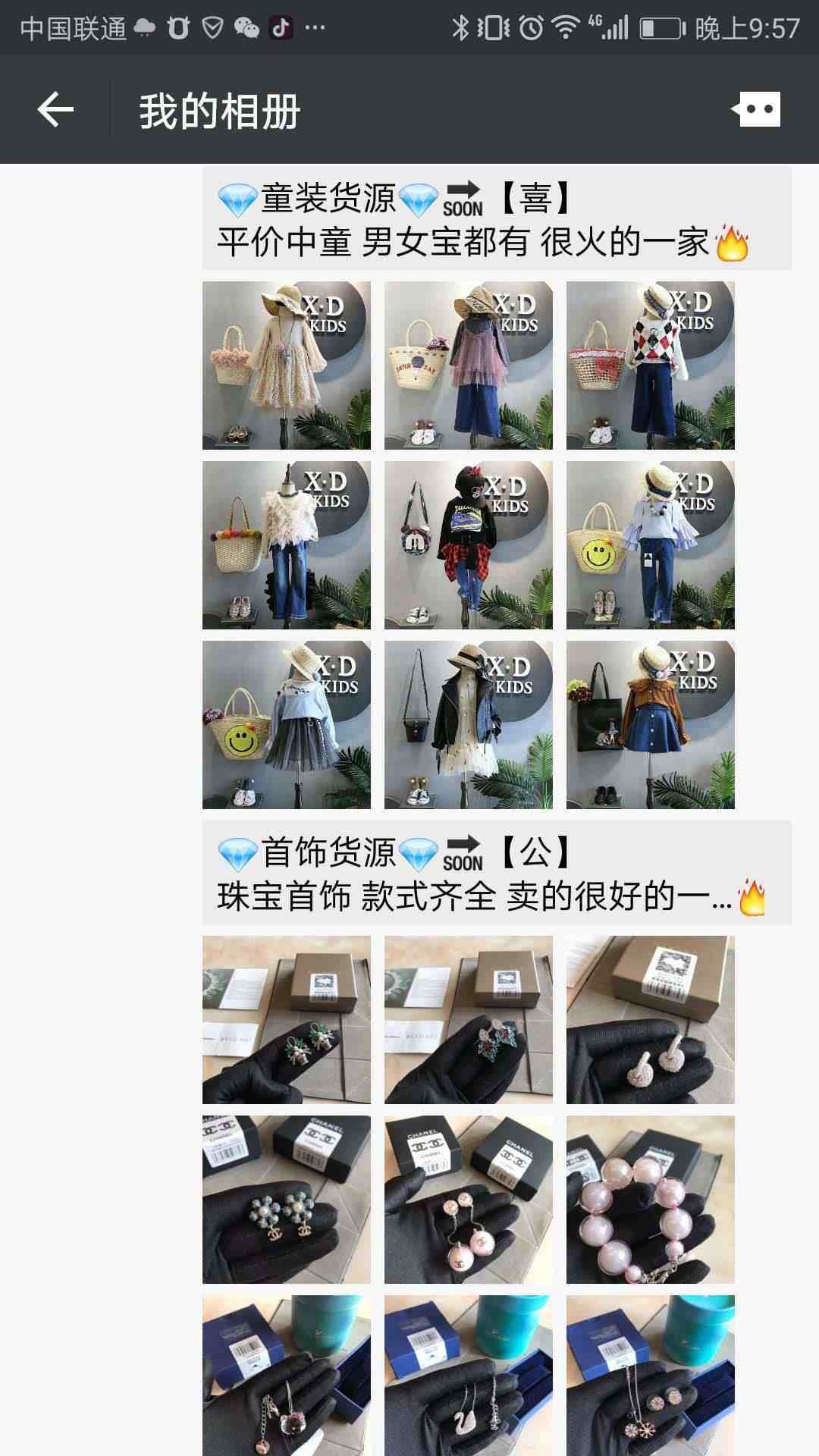This screenshot has width=819, height=1456.
Task: View pink heart earrings photo
Action: (x=650, y=1019)
